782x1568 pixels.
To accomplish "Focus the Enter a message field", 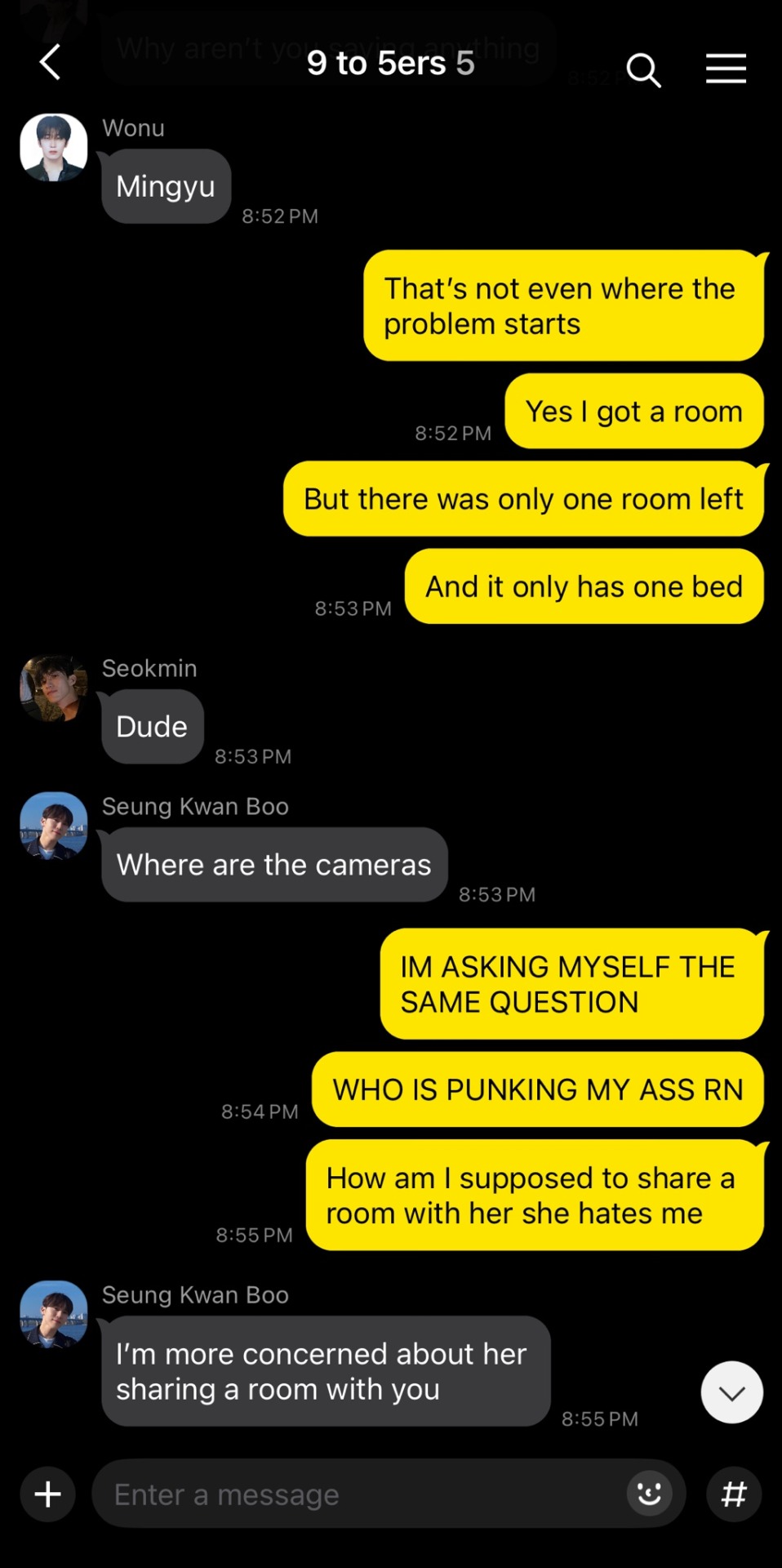I will (x=359, y=1494).
